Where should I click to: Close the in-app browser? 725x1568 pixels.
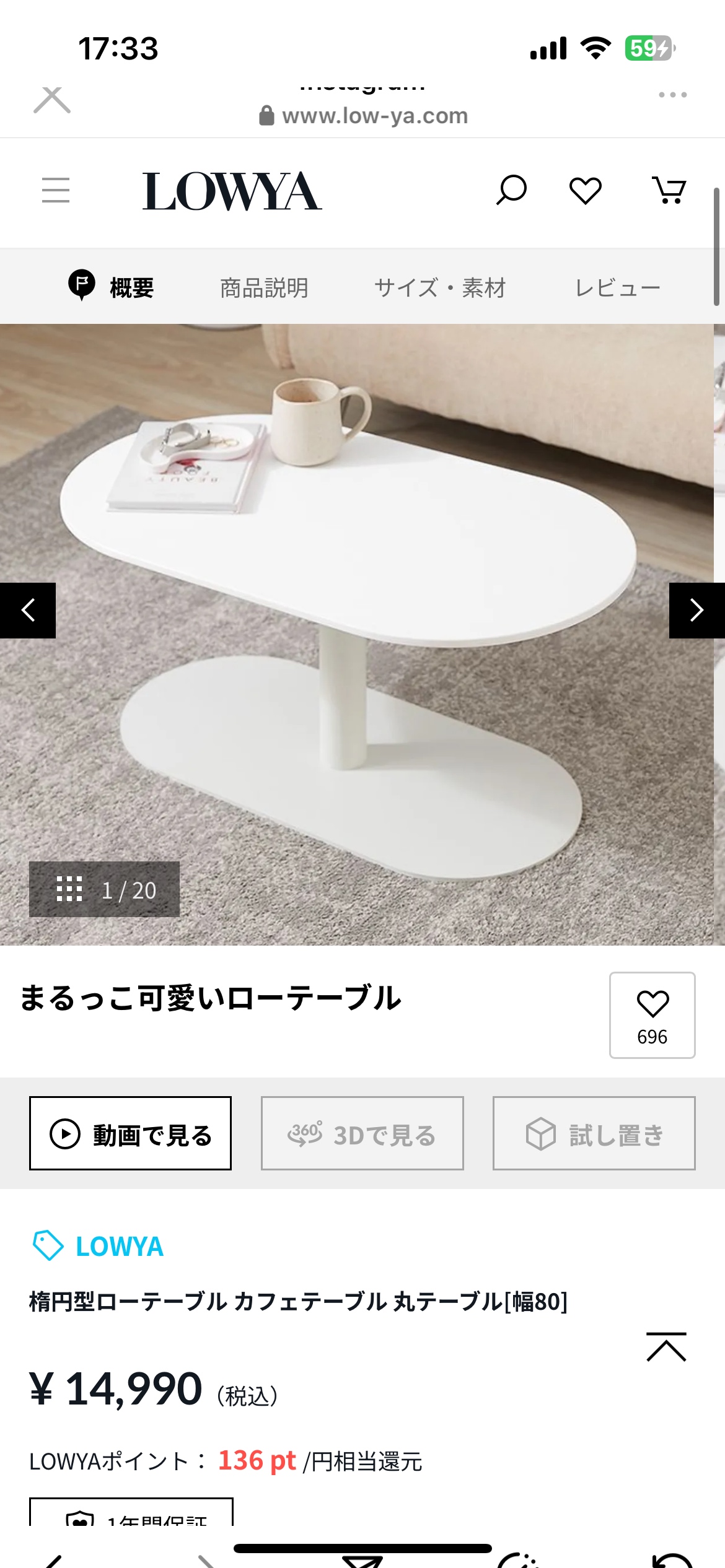(x=52, y=100)
